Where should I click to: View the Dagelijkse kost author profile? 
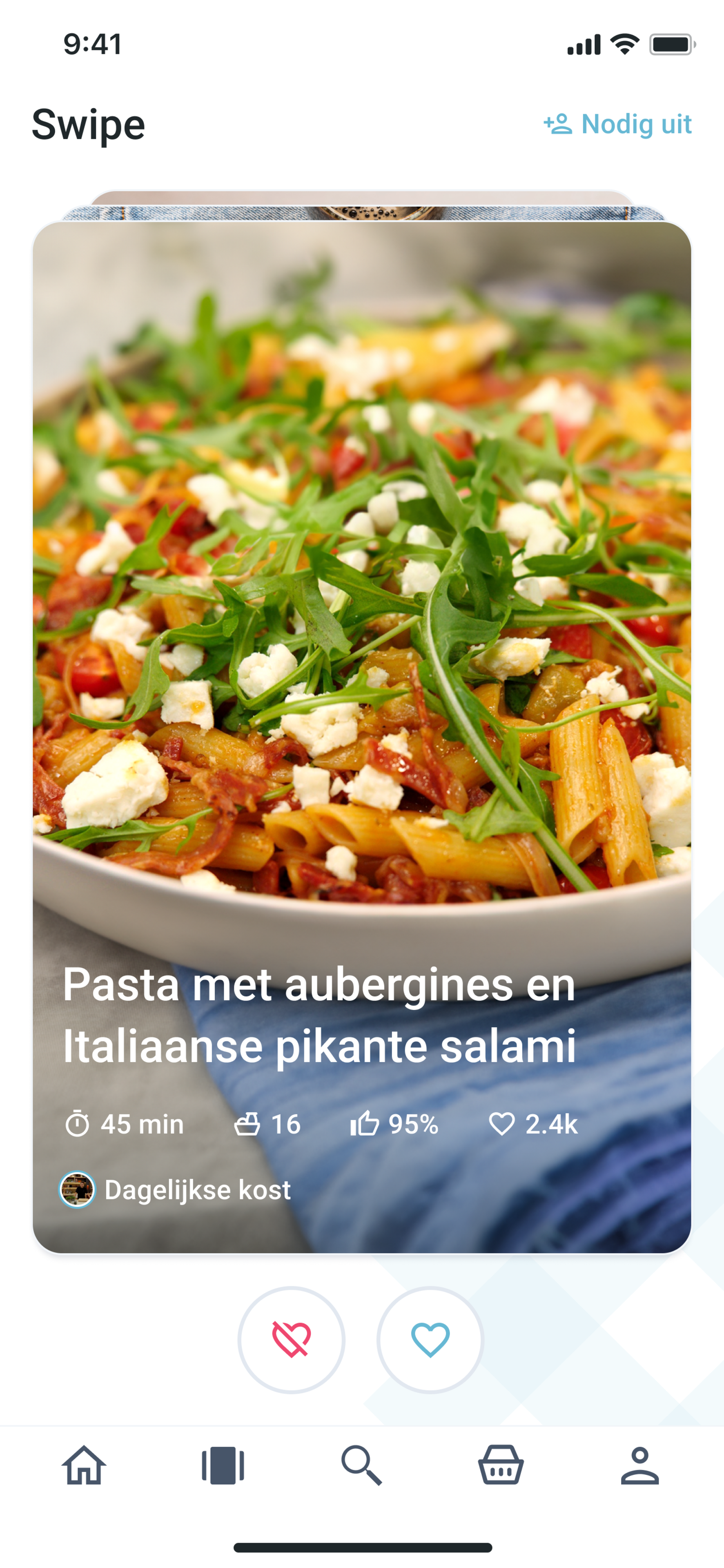pos(175,1189)
